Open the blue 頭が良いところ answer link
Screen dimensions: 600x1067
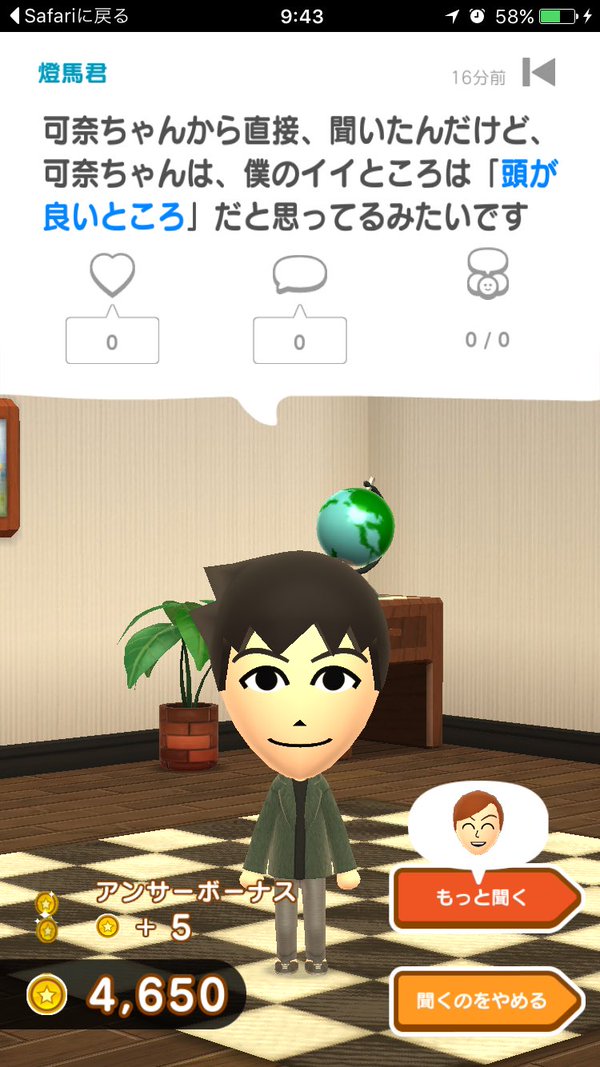tap(114, 215)
